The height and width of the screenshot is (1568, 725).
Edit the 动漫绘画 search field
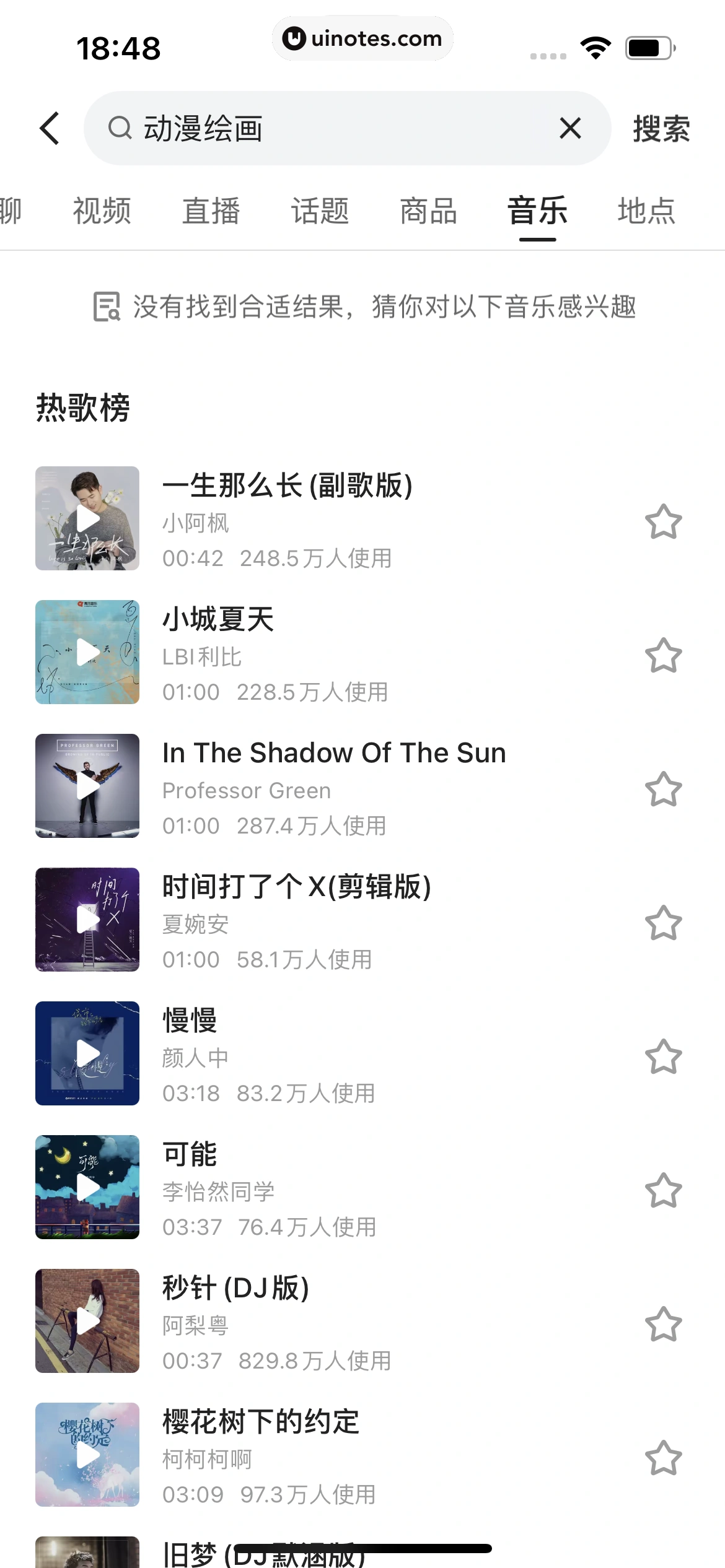pyautogui.click(x=341, y=129)
